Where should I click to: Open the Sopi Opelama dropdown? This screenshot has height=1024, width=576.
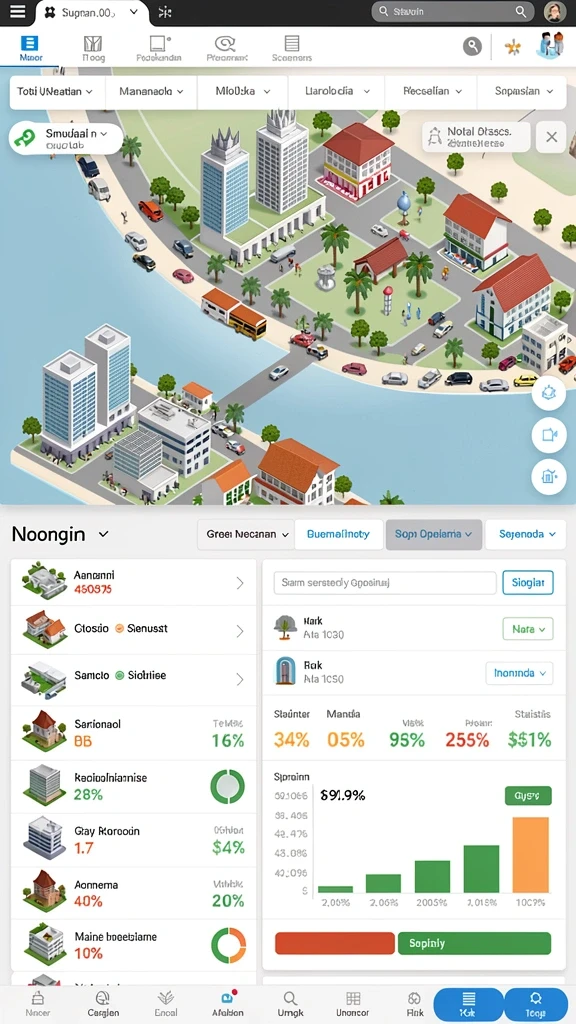pyautogui.click(x=434, y=534)
